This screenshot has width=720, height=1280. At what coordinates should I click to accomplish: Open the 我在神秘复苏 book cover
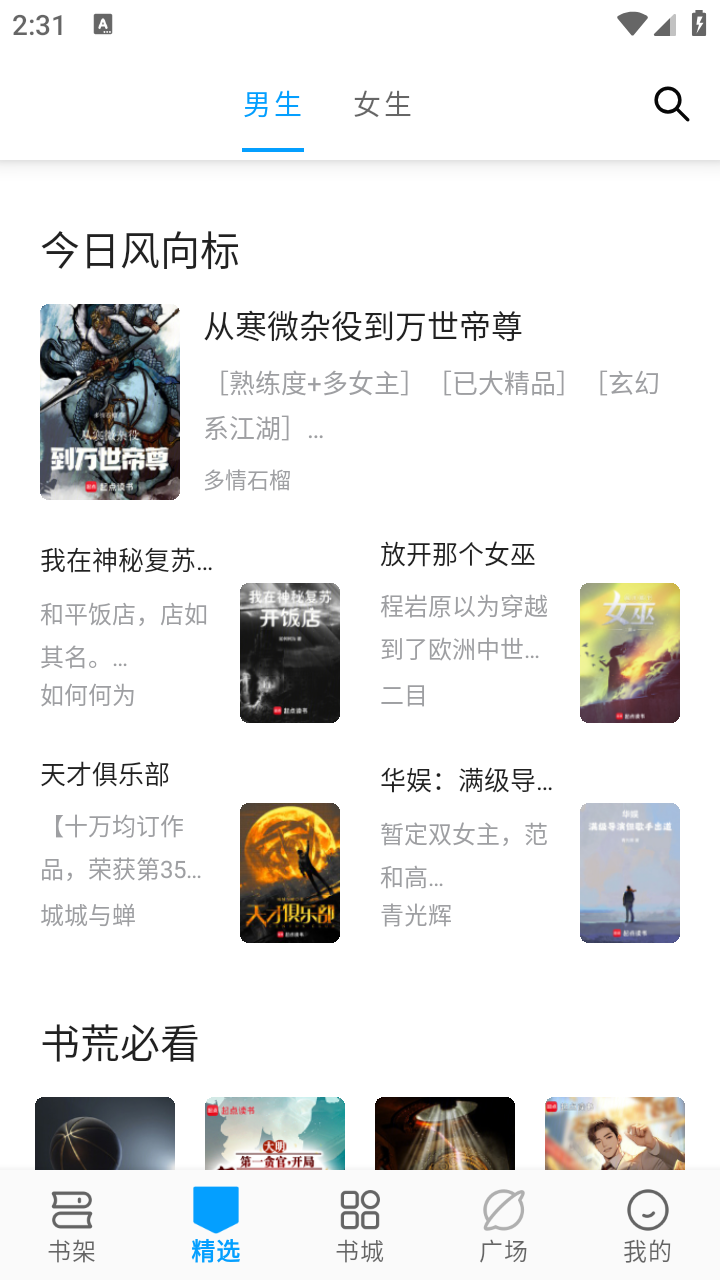(x=290, y=653)
